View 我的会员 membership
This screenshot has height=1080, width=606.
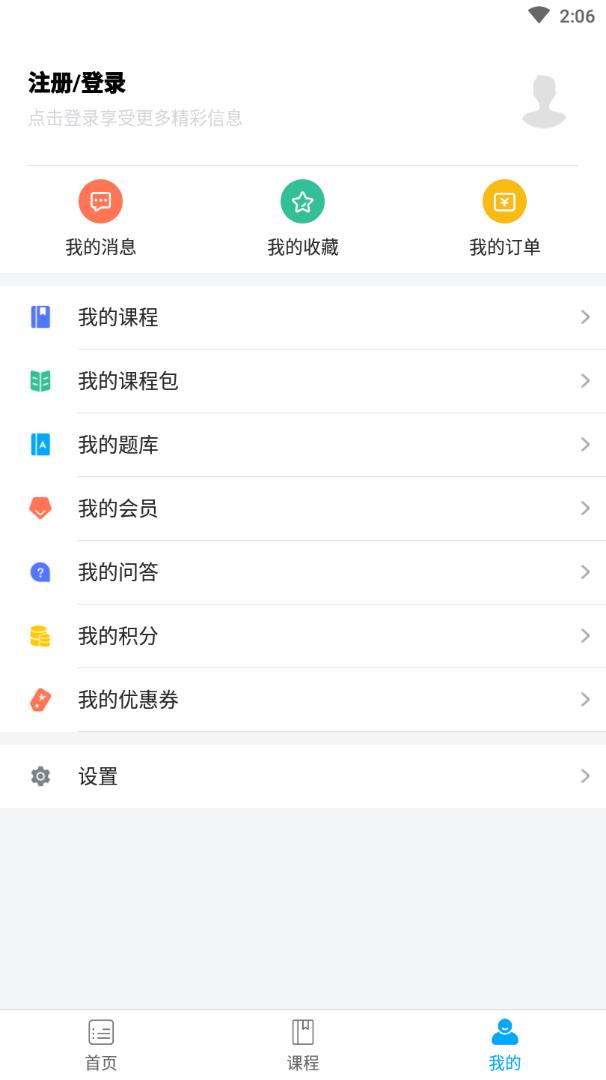click(303, 509)
